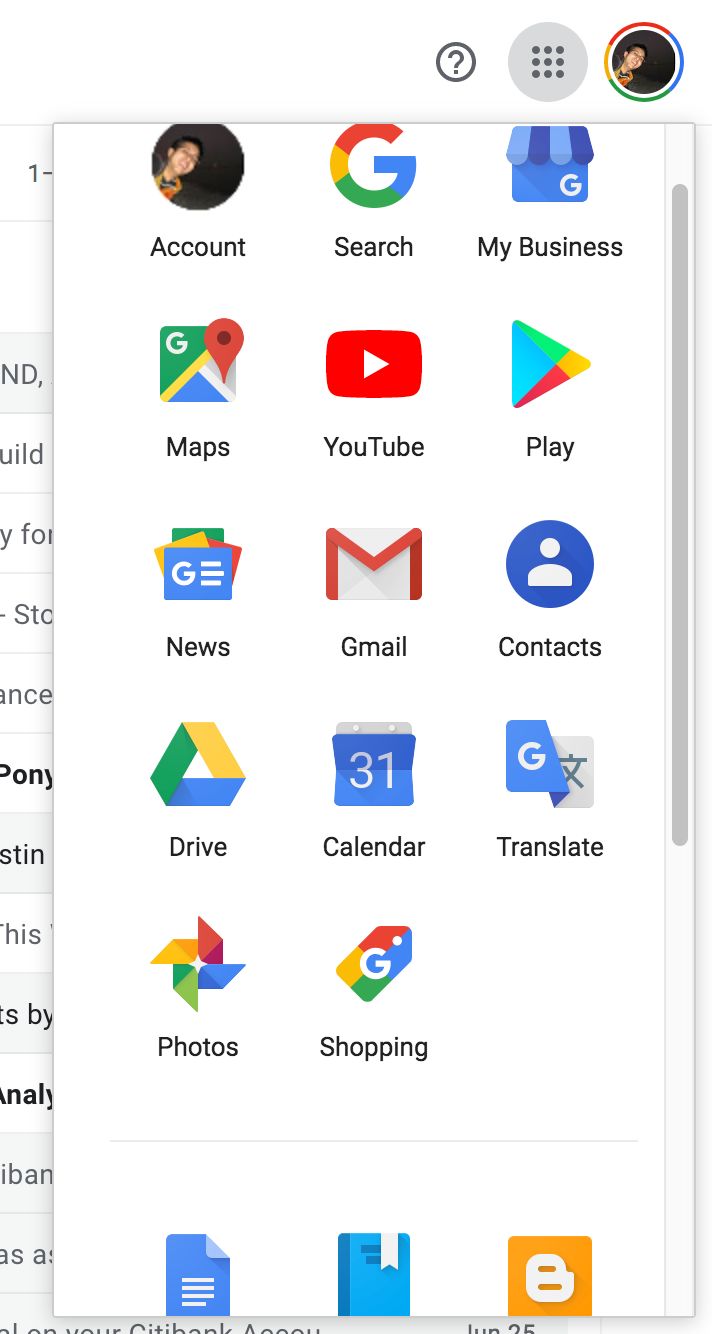Launch Google Search from the apps grid
This screenshot has width=712, height=1334.
tap(373, 190)
